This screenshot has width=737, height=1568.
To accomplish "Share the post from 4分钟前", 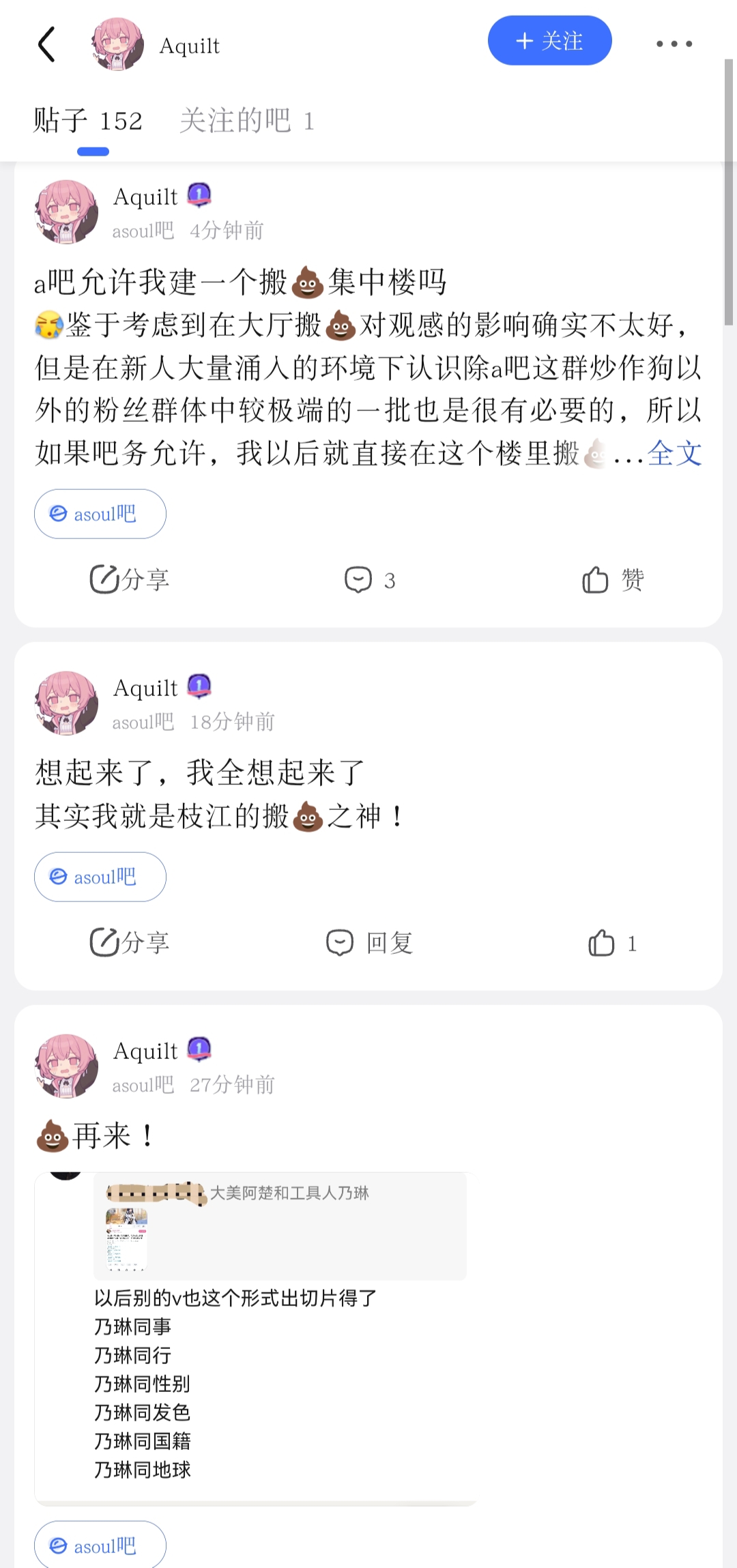I will [x=130, y=580].
